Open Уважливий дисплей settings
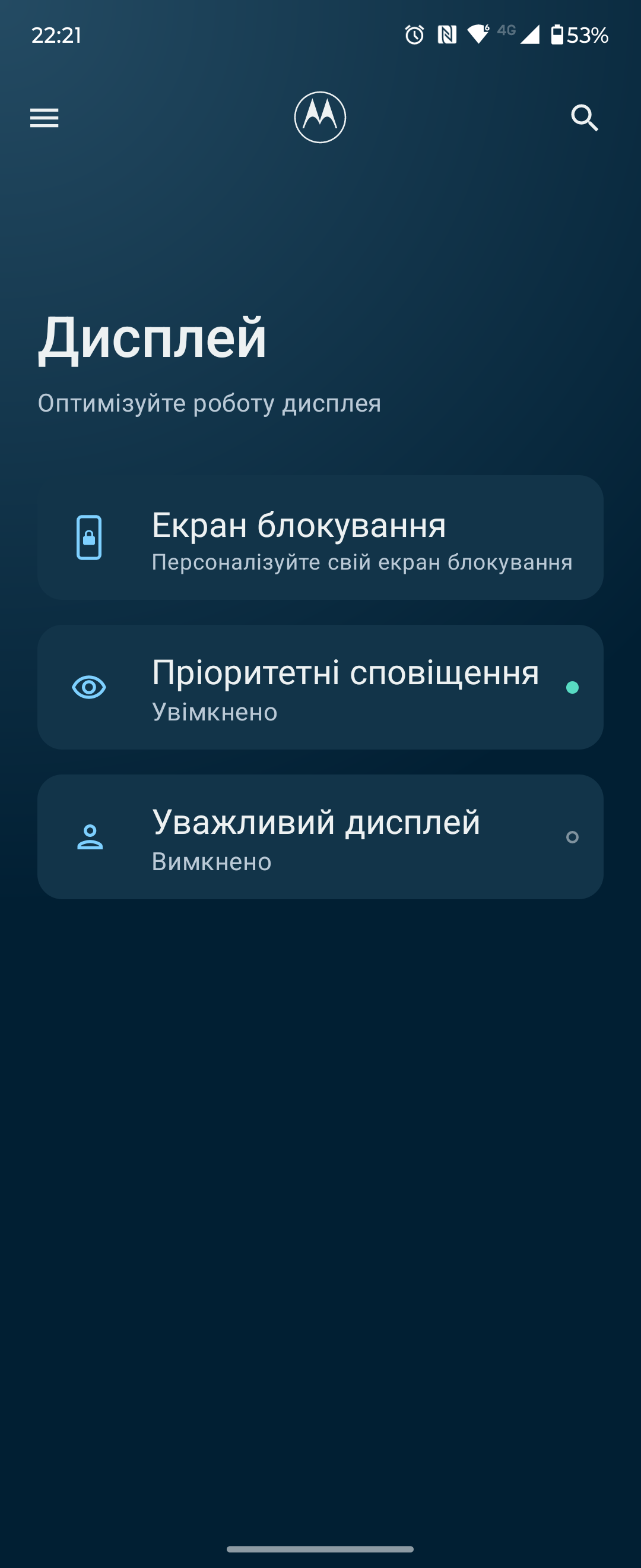 pyautogui.click(x=320, y=837)
